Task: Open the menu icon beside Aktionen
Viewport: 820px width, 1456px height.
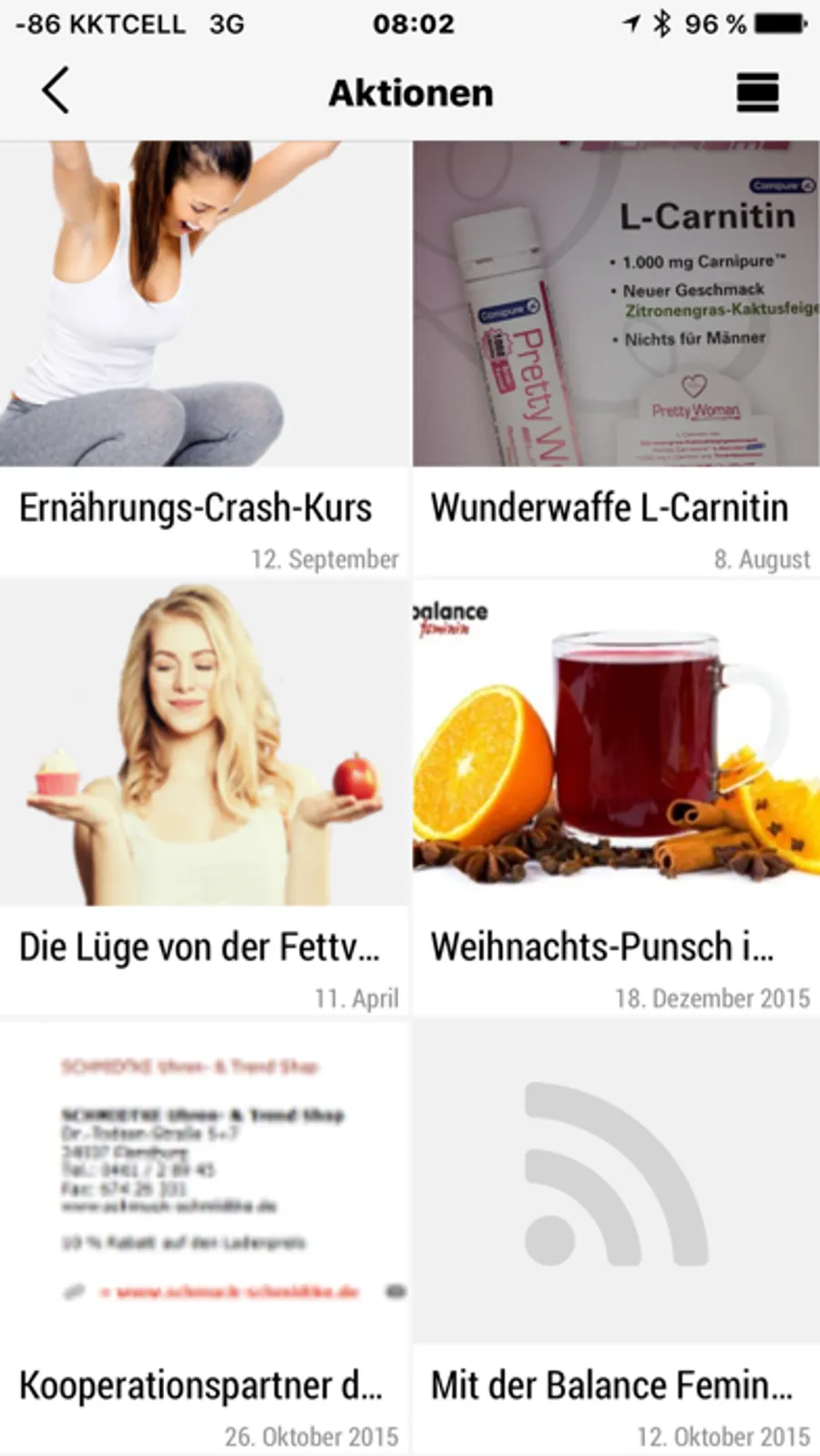Action: point(757,92)
